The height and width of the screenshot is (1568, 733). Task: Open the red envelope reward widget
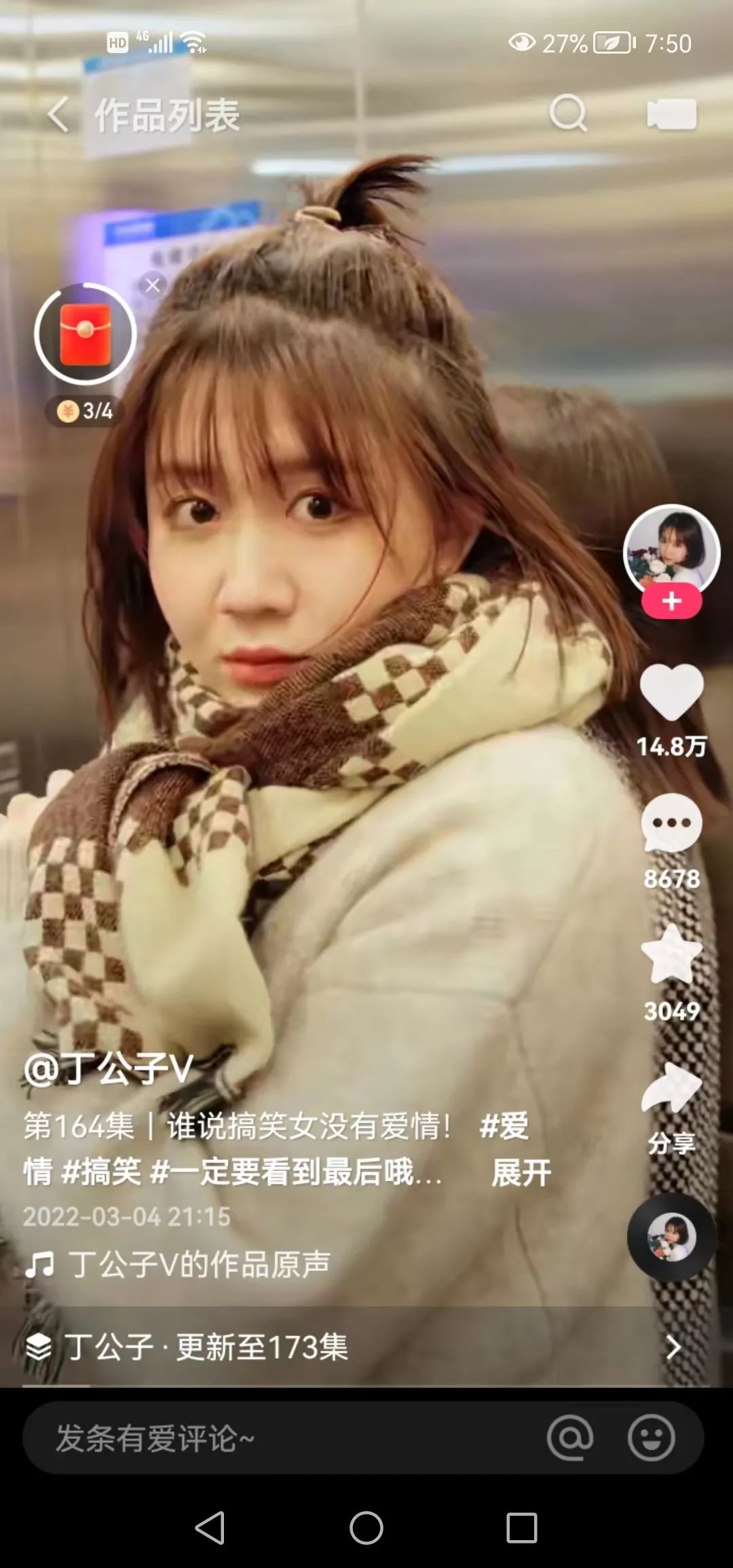[x=86, y=334]
